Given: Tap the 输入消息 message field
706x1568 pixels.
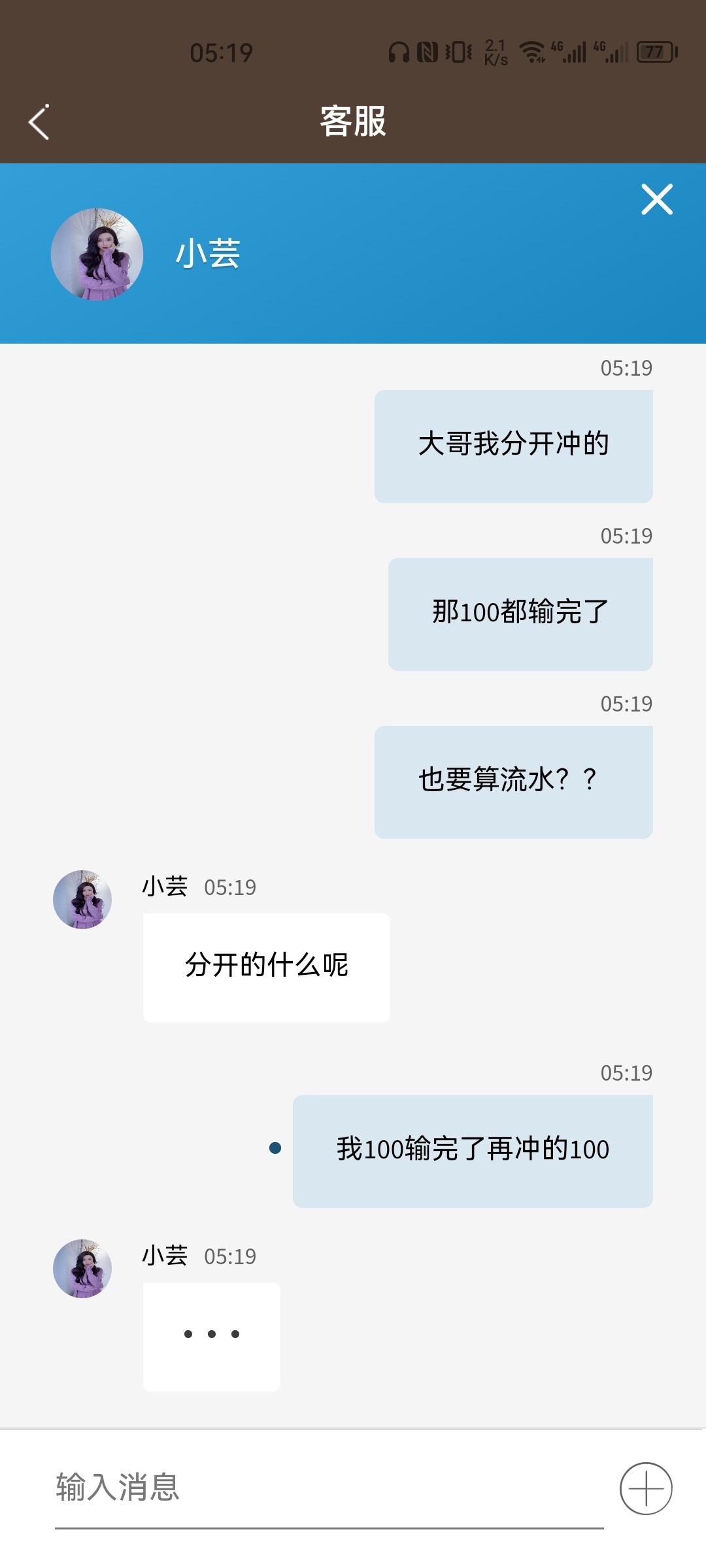Looking at the screenshot, I should pyautogui.click(x=327, y=1488).
